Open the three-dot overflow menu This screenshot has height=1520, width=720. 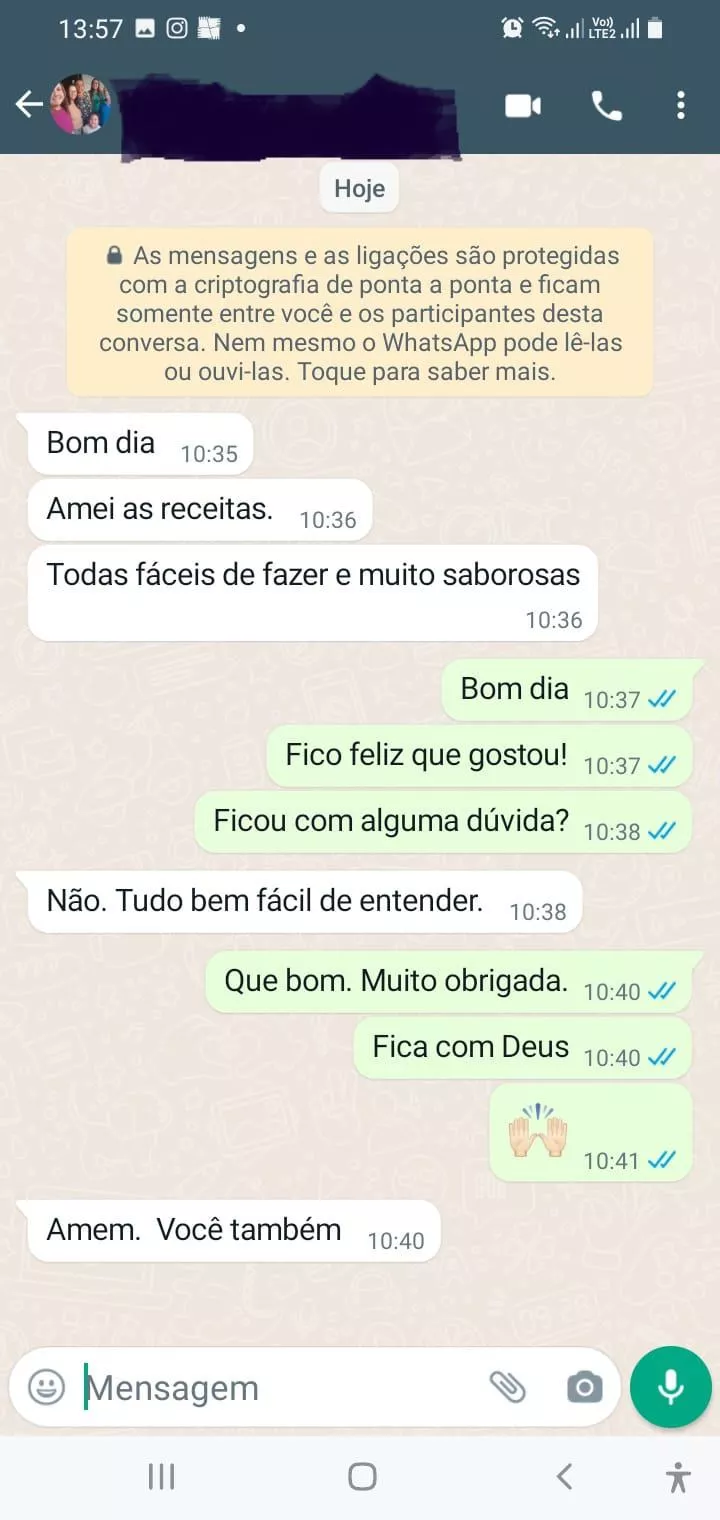680,105
